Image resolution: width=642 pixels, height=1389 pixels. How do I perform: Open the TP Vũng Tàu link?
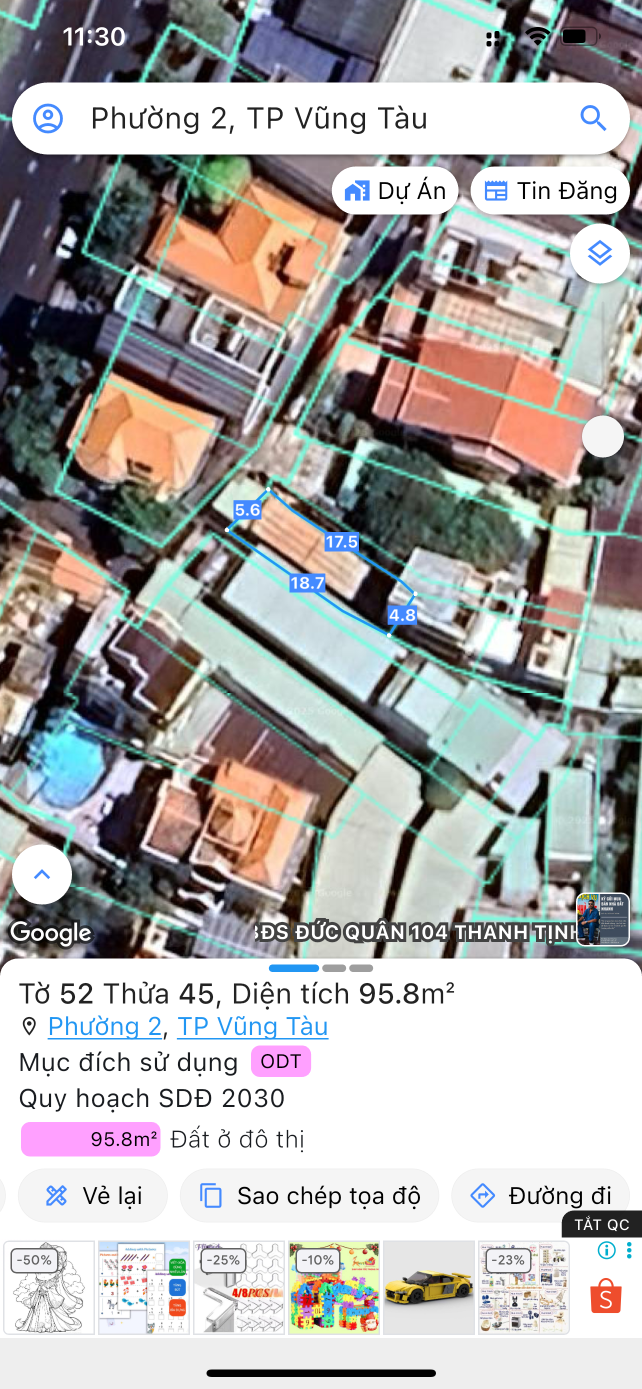click(252, 1027)
